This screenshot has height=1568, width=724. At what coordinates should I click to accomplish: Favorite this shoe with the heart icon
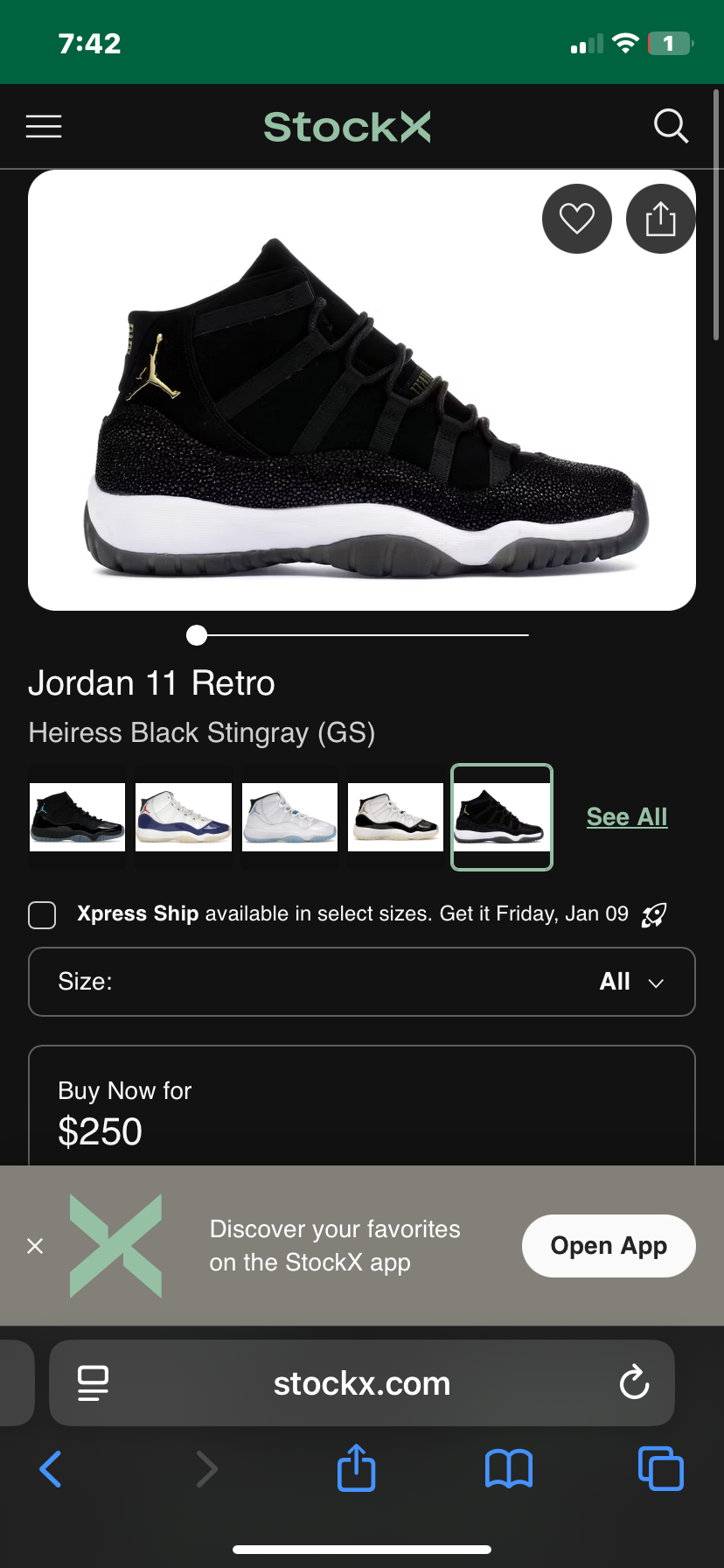(x=576, y=219)
